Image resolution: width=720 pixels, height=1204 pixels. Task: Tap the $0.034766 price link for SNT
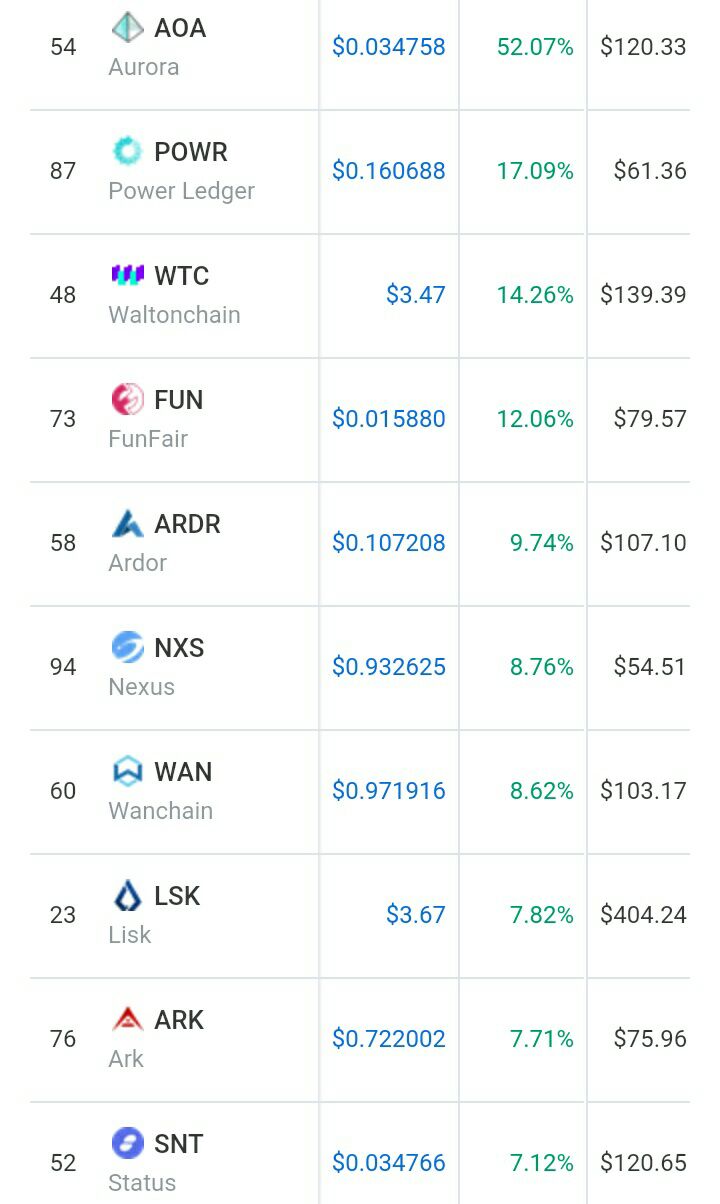389,1163
